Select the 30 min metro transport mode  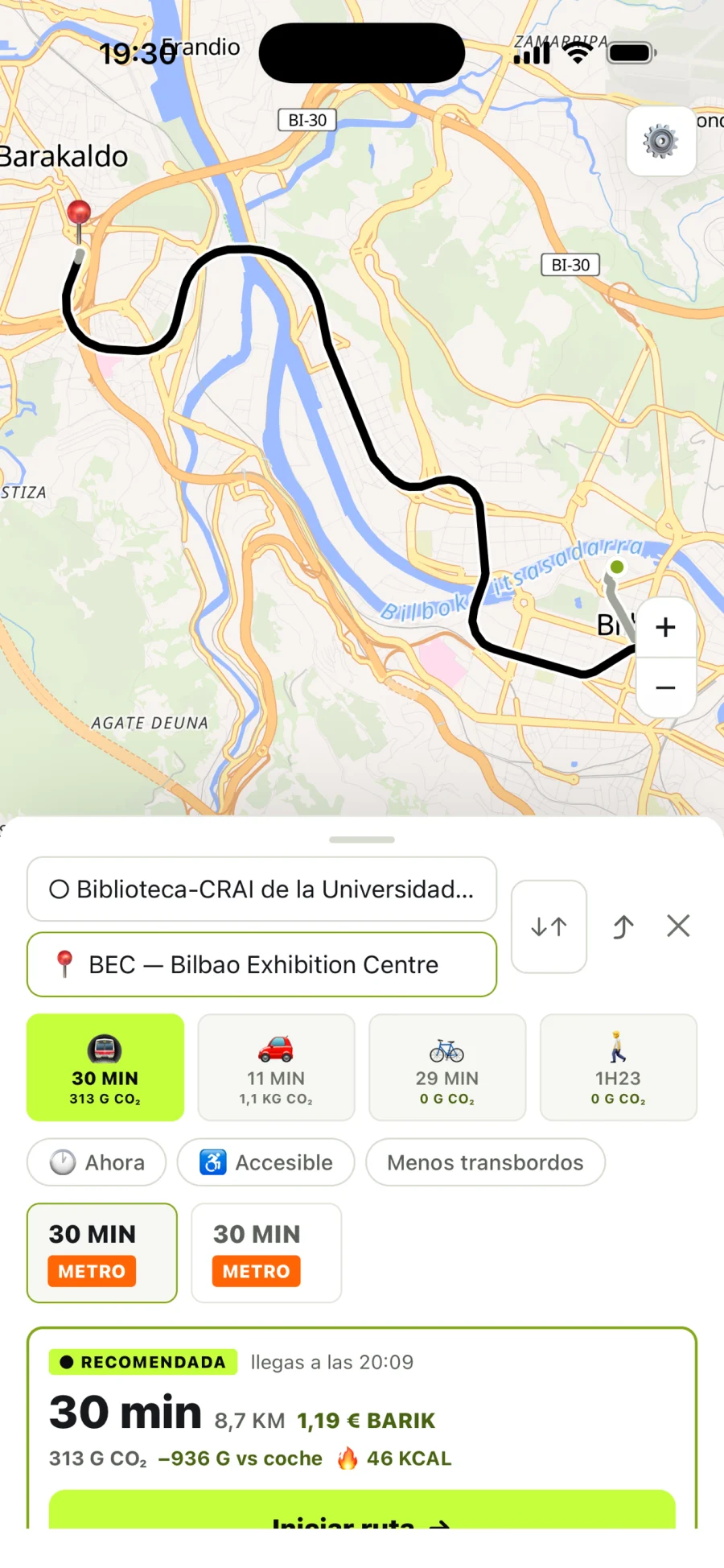105,1067
